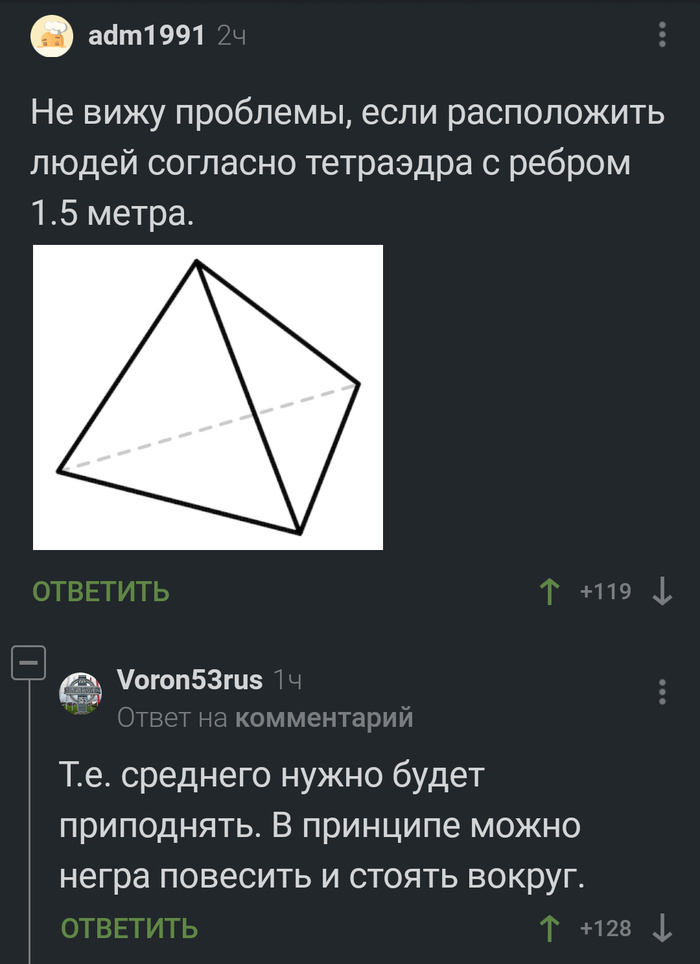
Task: Upvote Voron53rus's comment
Action: tap(548, 929)
